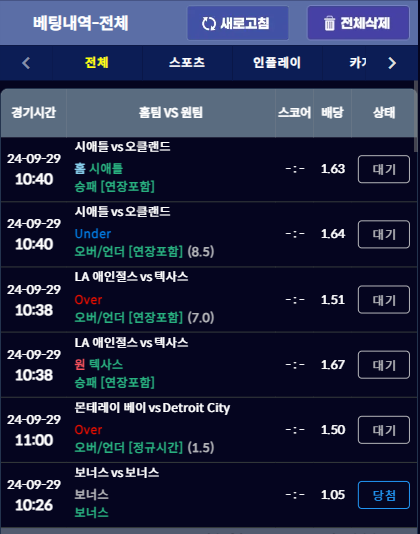The image size is (420, 534).
Task: Open the partially visible 카 tab
Action: click(357, 63)
